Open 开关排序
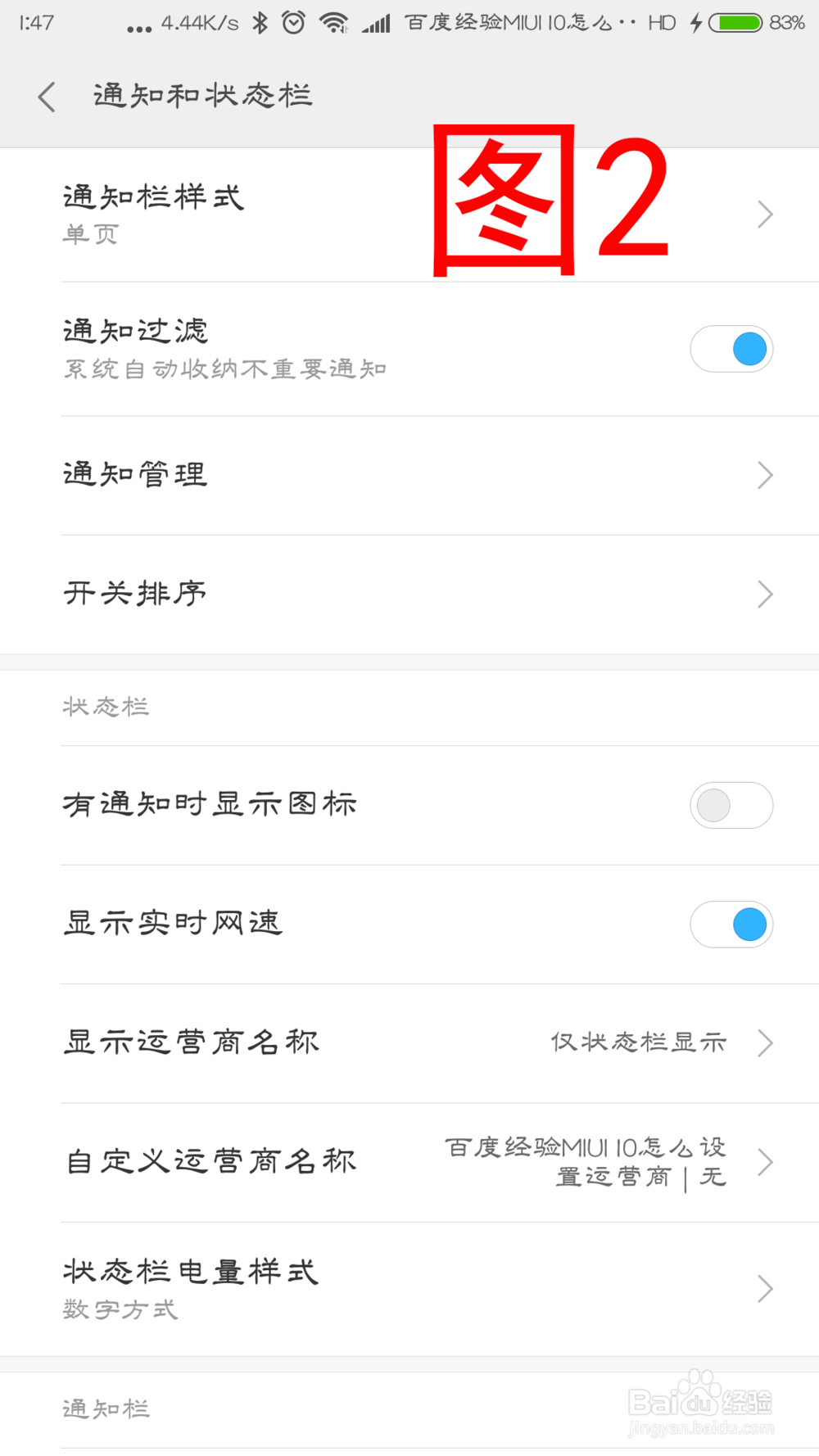 pyautogui.click(x=409, y=594)
